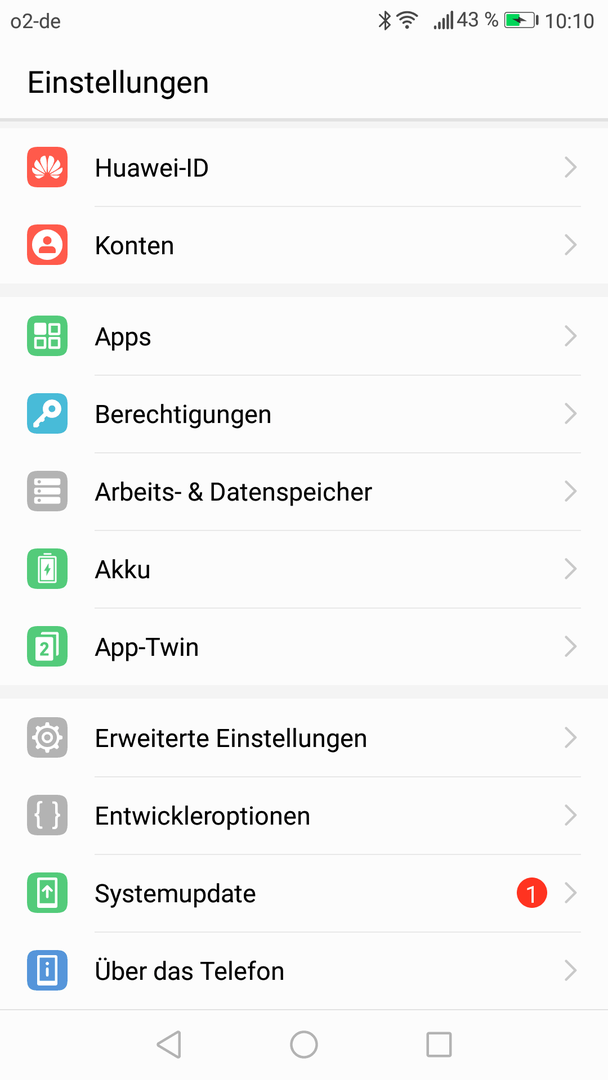Open App-Twin
The height and width of the screenshot is (1080, 608).
pyautogui.click(x=304, y=647)
